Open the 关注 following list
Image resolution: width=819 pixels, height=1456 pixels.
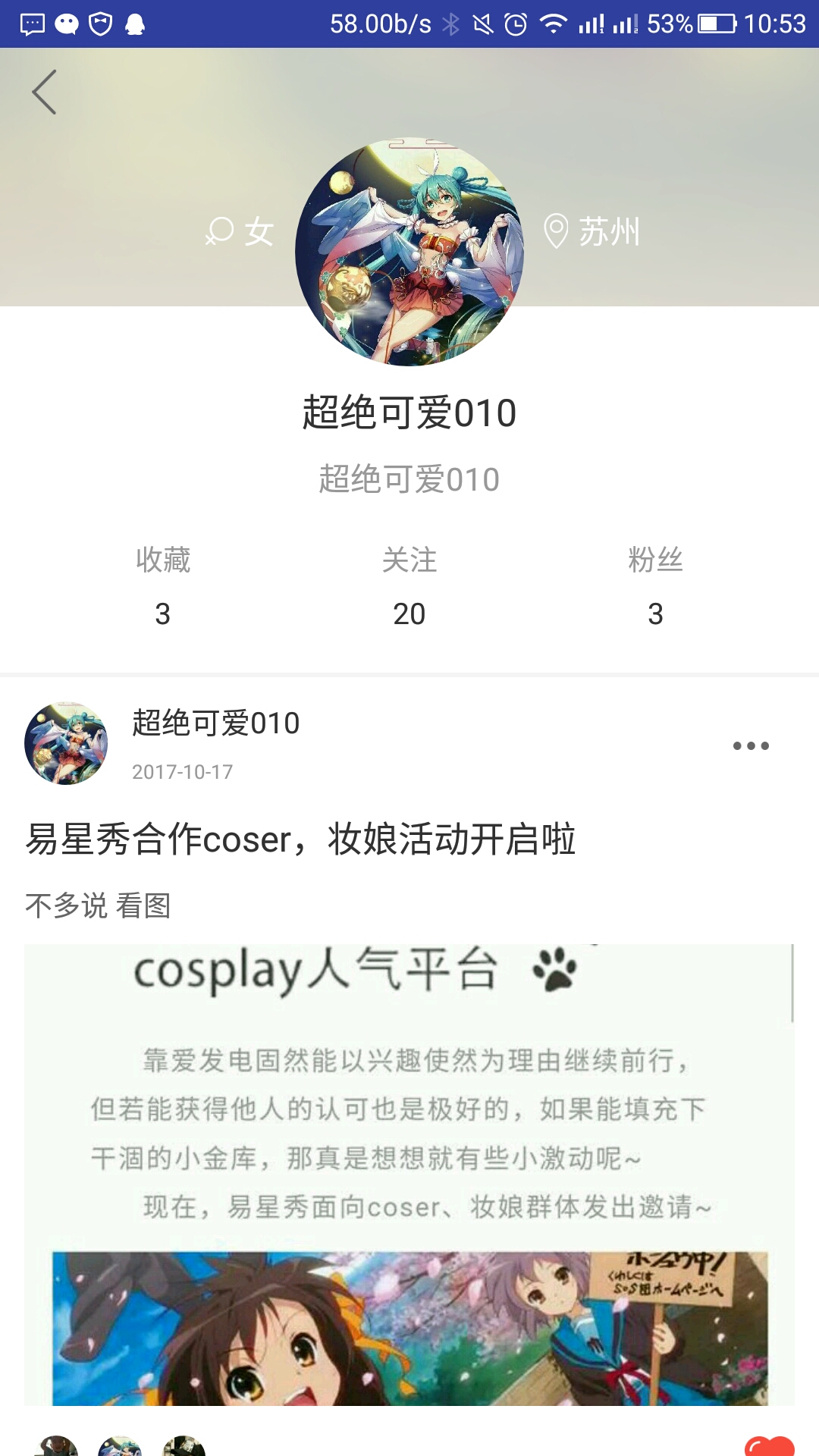tap(409, 587)
